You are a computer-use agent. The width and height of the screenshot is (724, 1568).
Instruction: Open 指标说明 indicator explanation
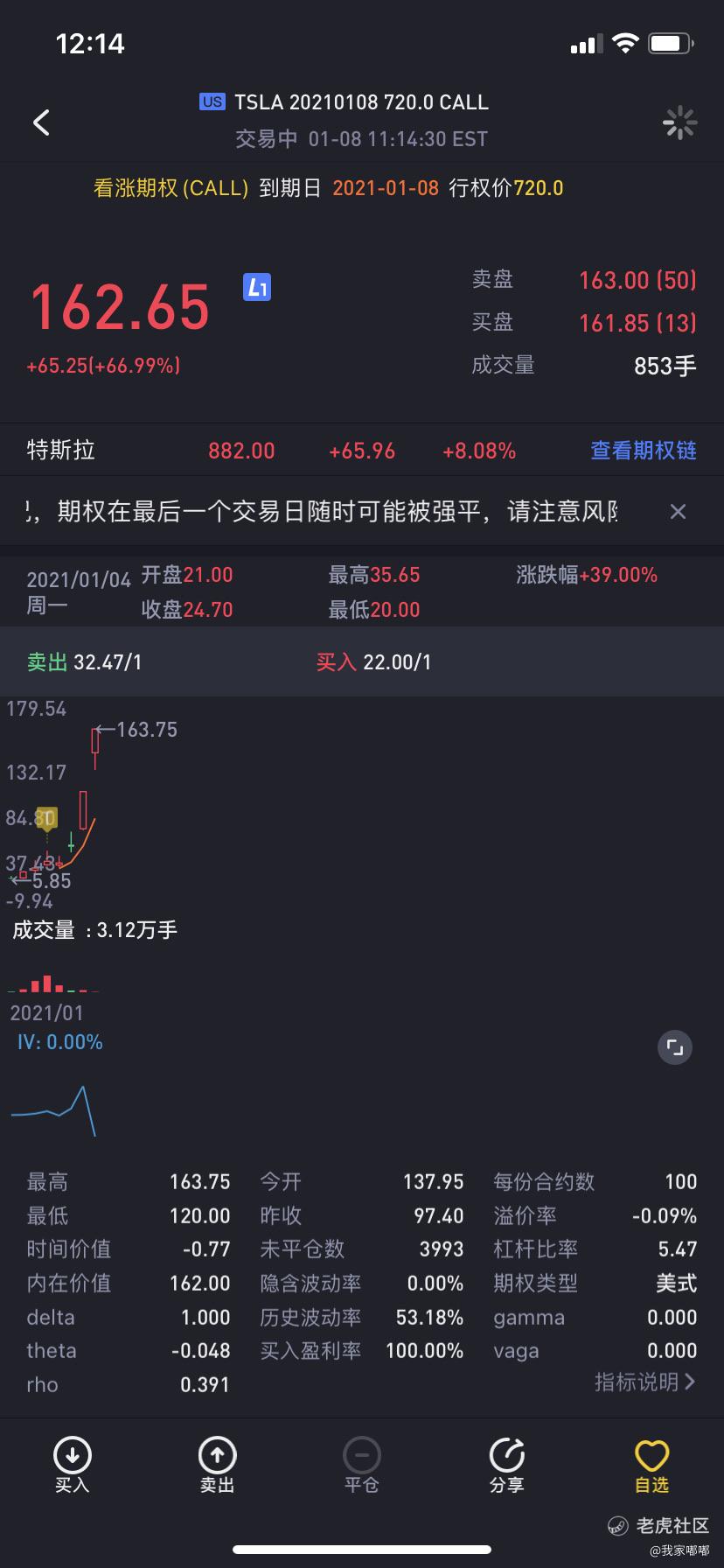pos(645,1382)
